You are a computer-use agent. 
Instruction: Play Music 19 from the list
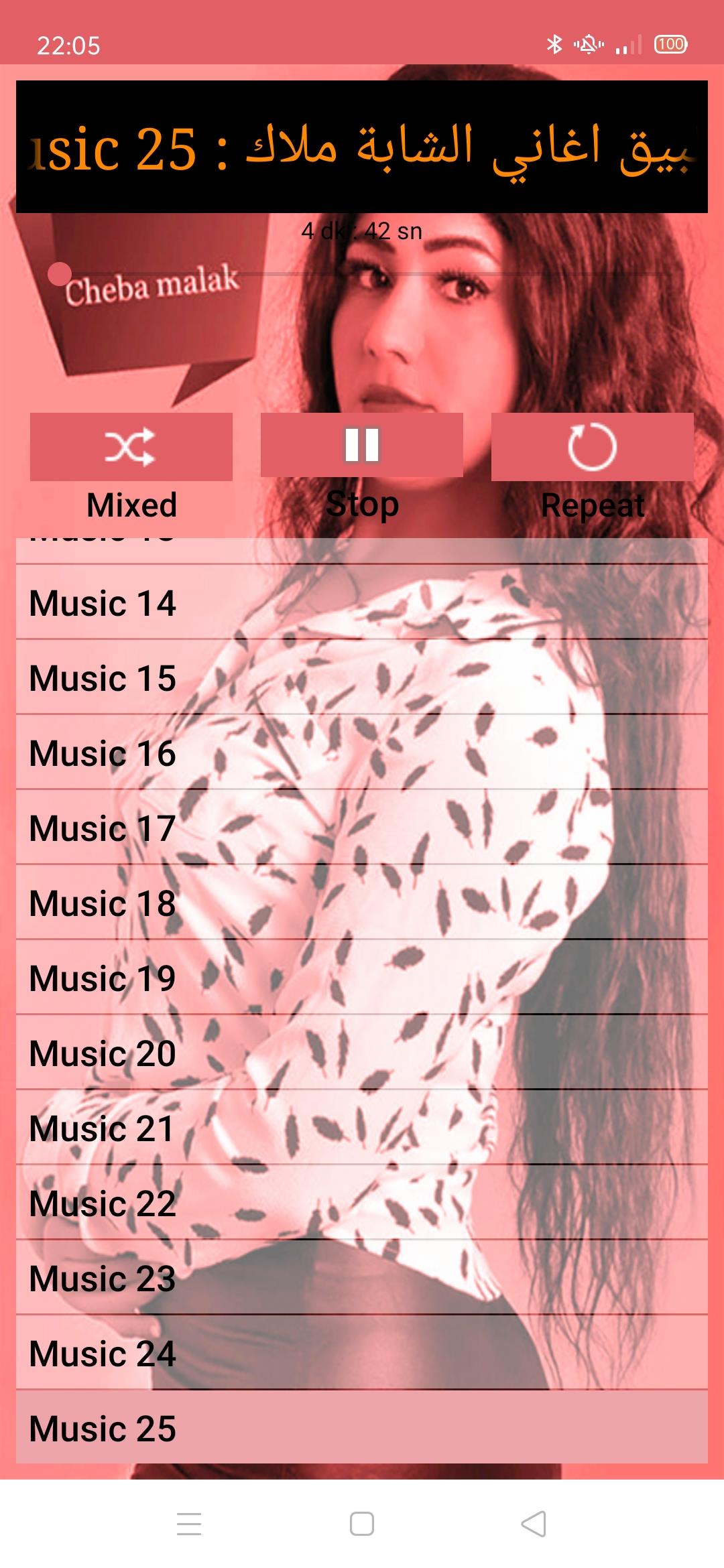(x=362, y=978)
